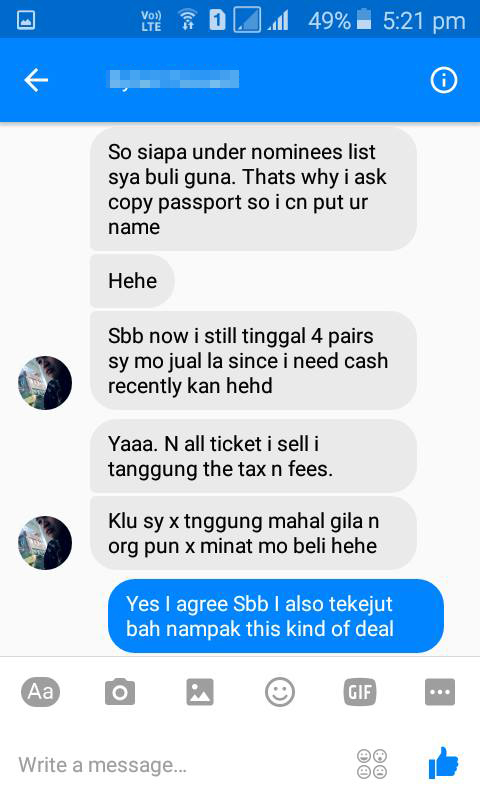Viewport: 480px width, 800px height.
Task: Switch to the Aa text keyboard
Action: (x=40, y=692)
